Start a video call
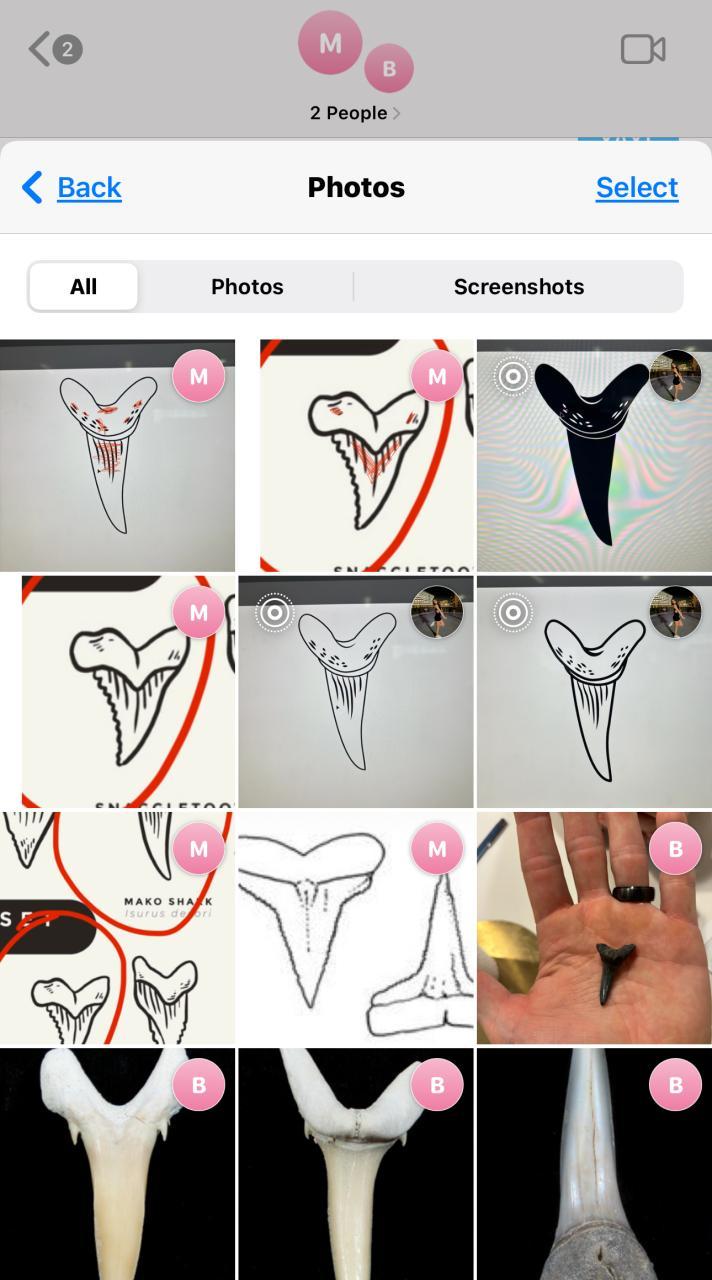This screenshot has width=712, height=1280. coord(642,49)
